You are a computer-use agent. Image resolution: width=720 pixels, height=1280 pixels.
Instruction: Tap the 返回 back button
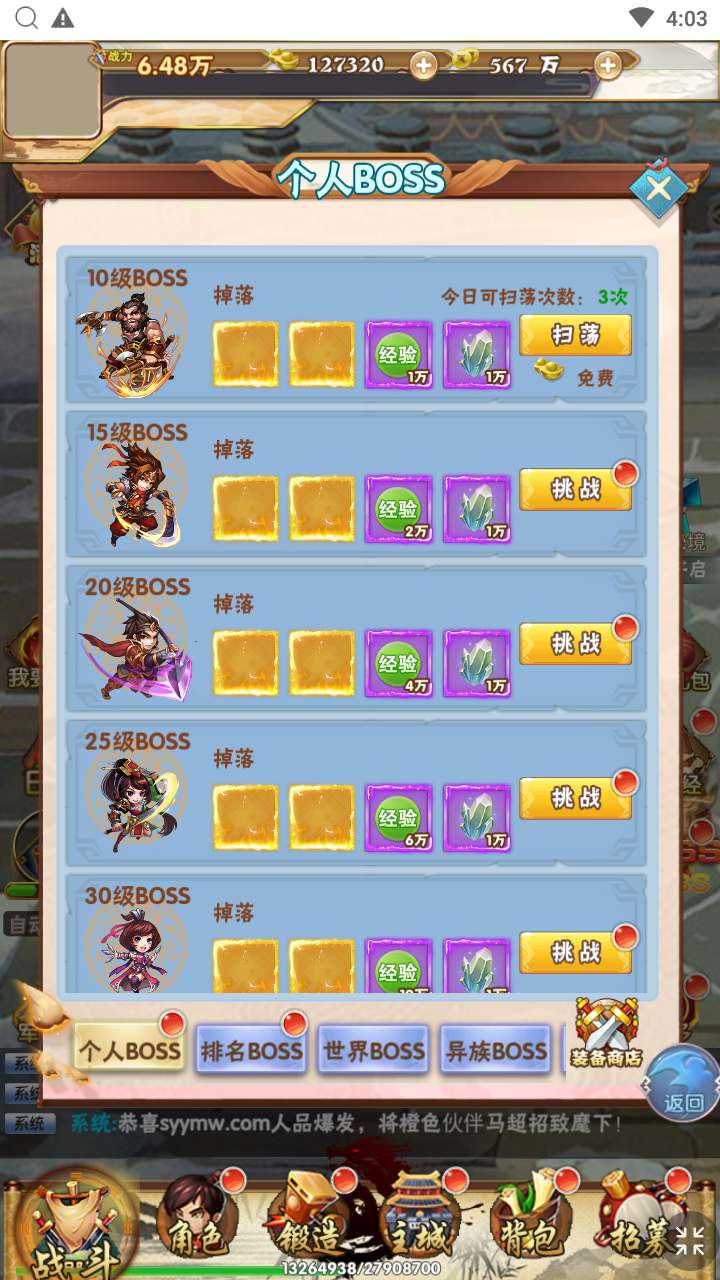click(683, 1085)
